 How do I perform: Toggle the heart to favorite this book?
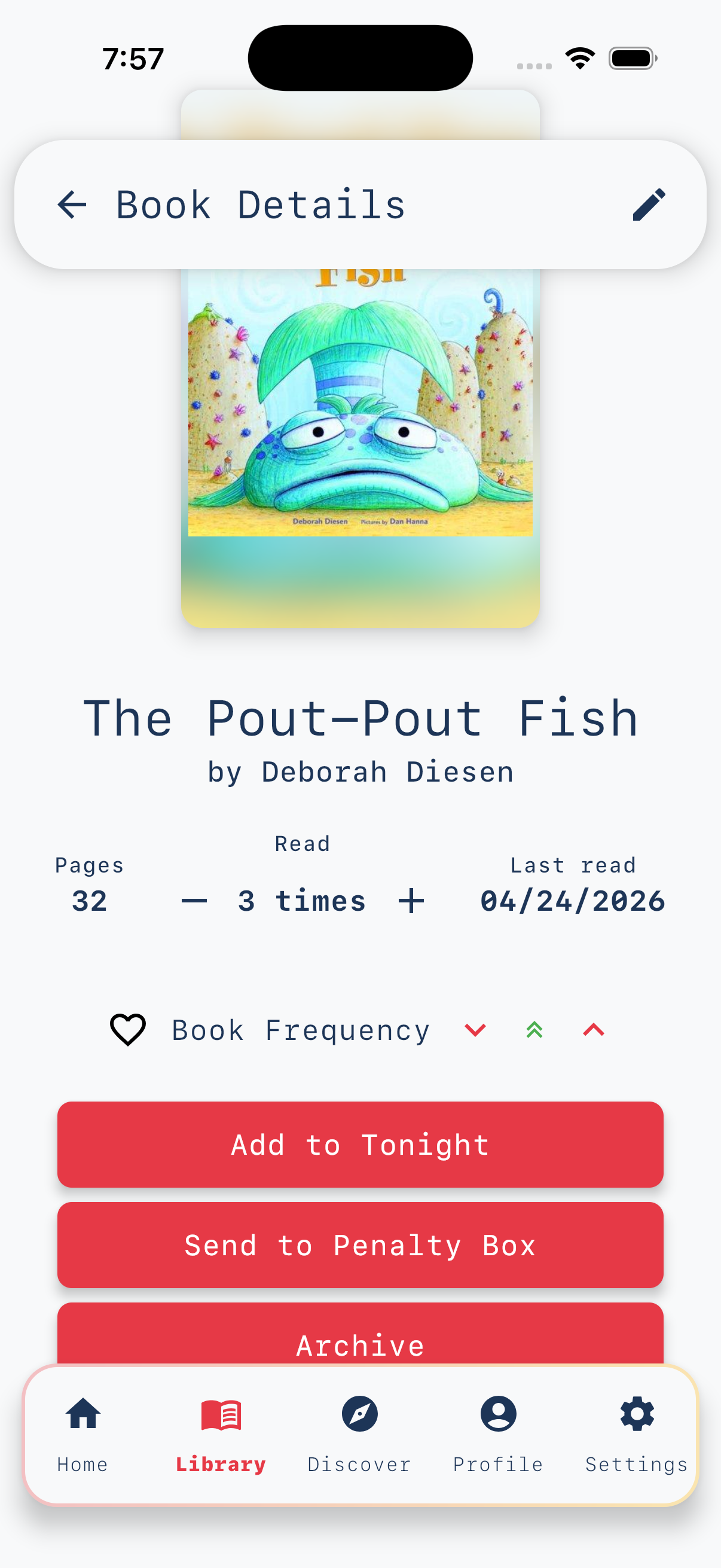coord(128,1029)
